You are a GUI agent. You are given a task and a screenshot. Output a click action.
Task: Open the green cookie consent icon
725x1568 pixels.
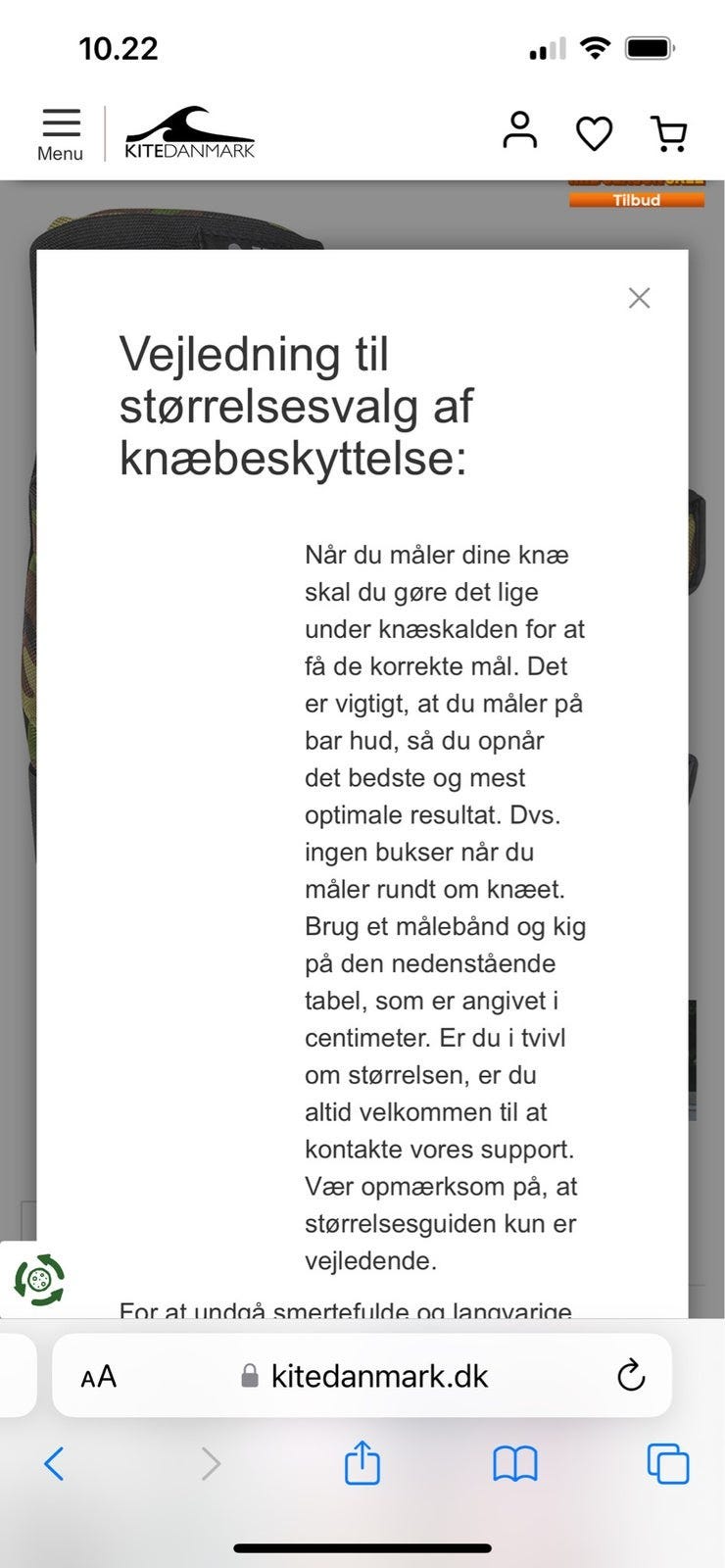pyautogui.click(x=37, y=1280)
